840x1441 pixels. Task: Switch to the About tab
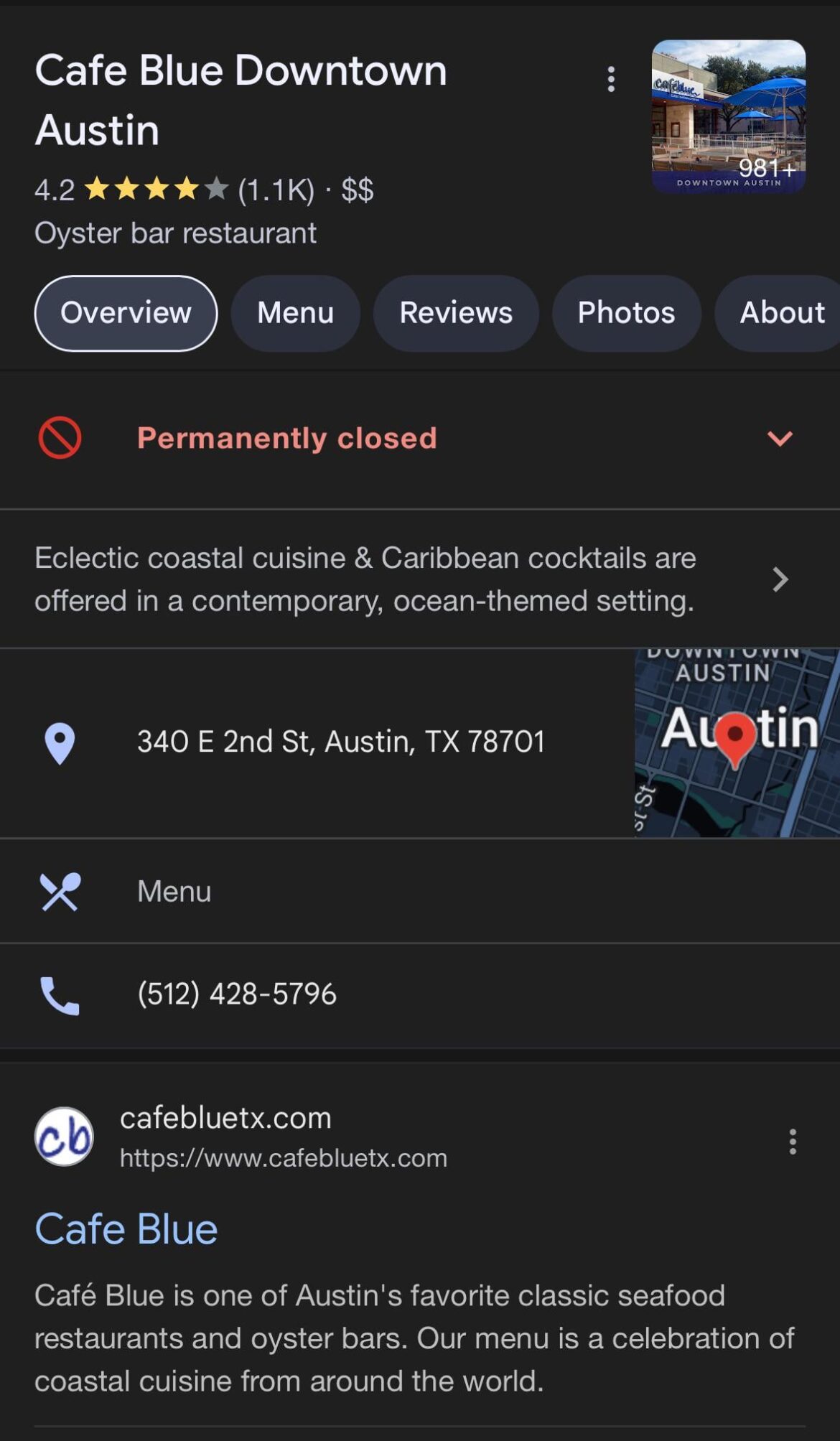pos(781,313)
